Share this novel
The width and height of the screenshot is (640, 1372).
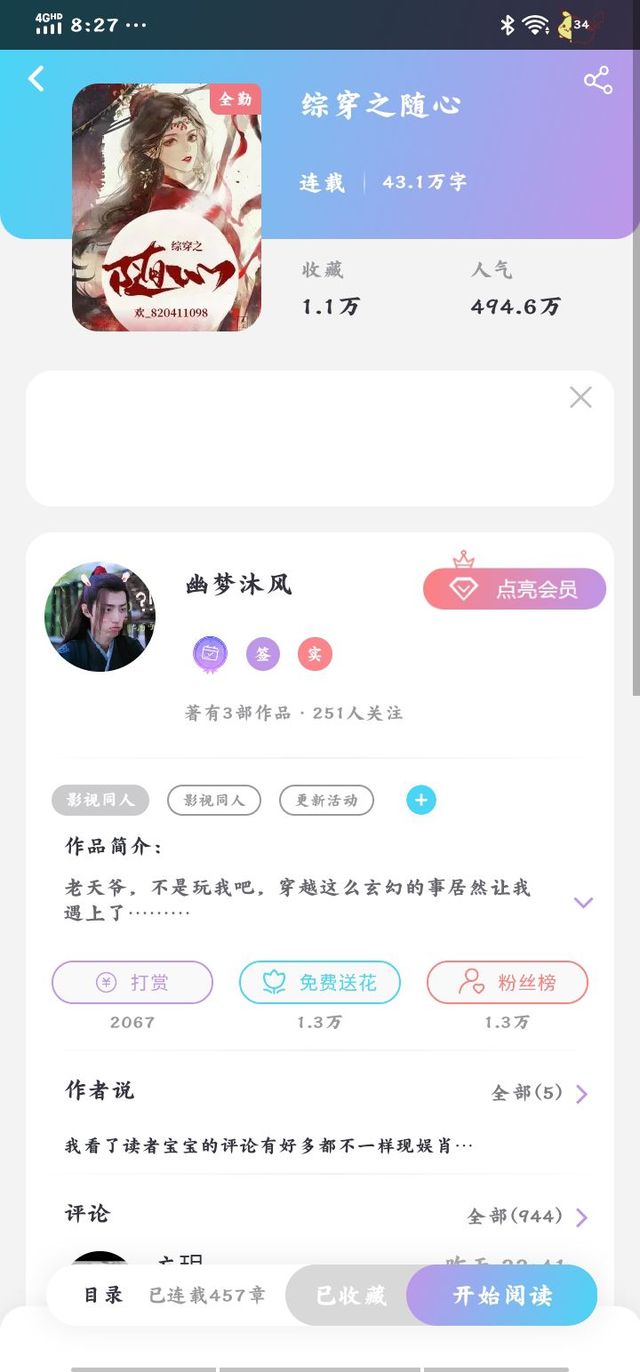click(598, 81)
